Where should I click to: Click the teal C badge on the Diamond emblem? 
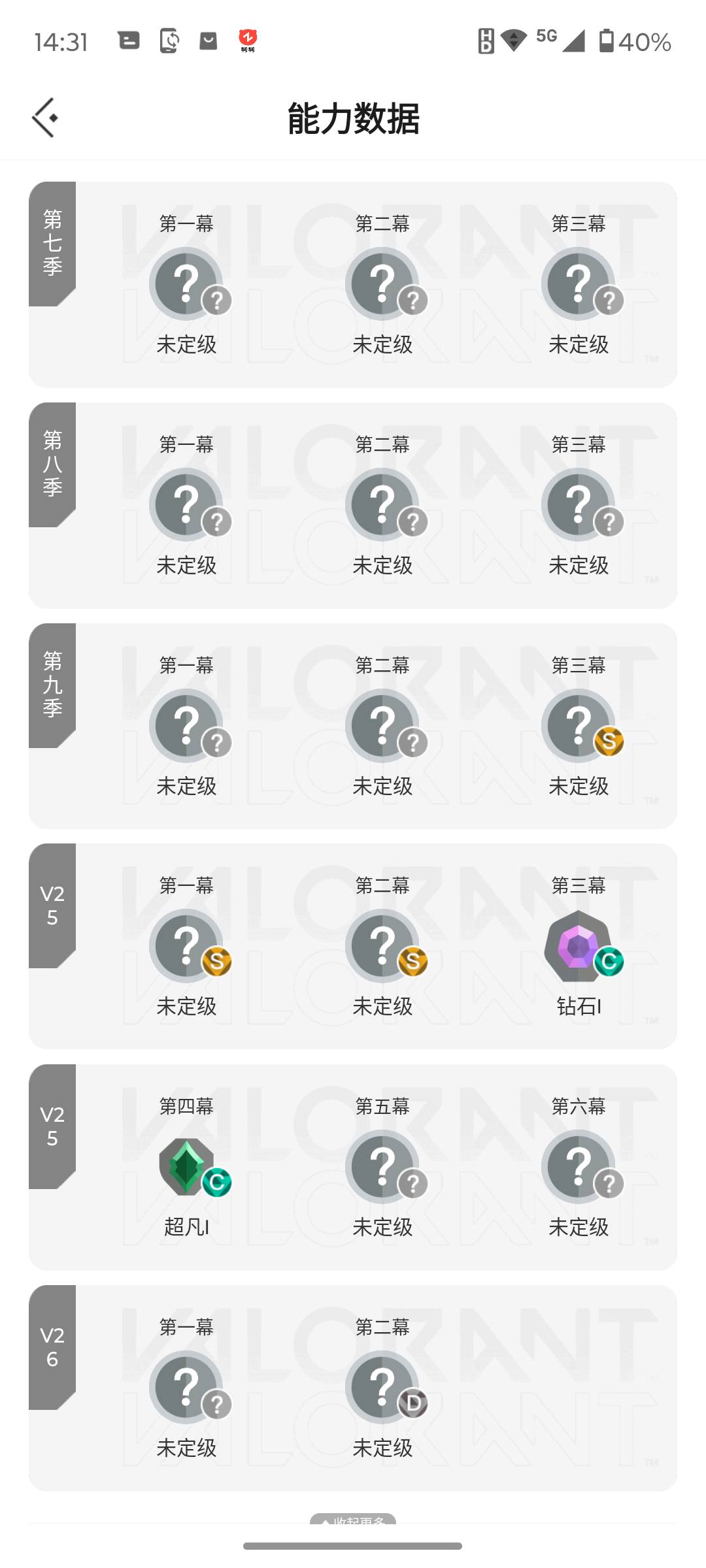609,962
